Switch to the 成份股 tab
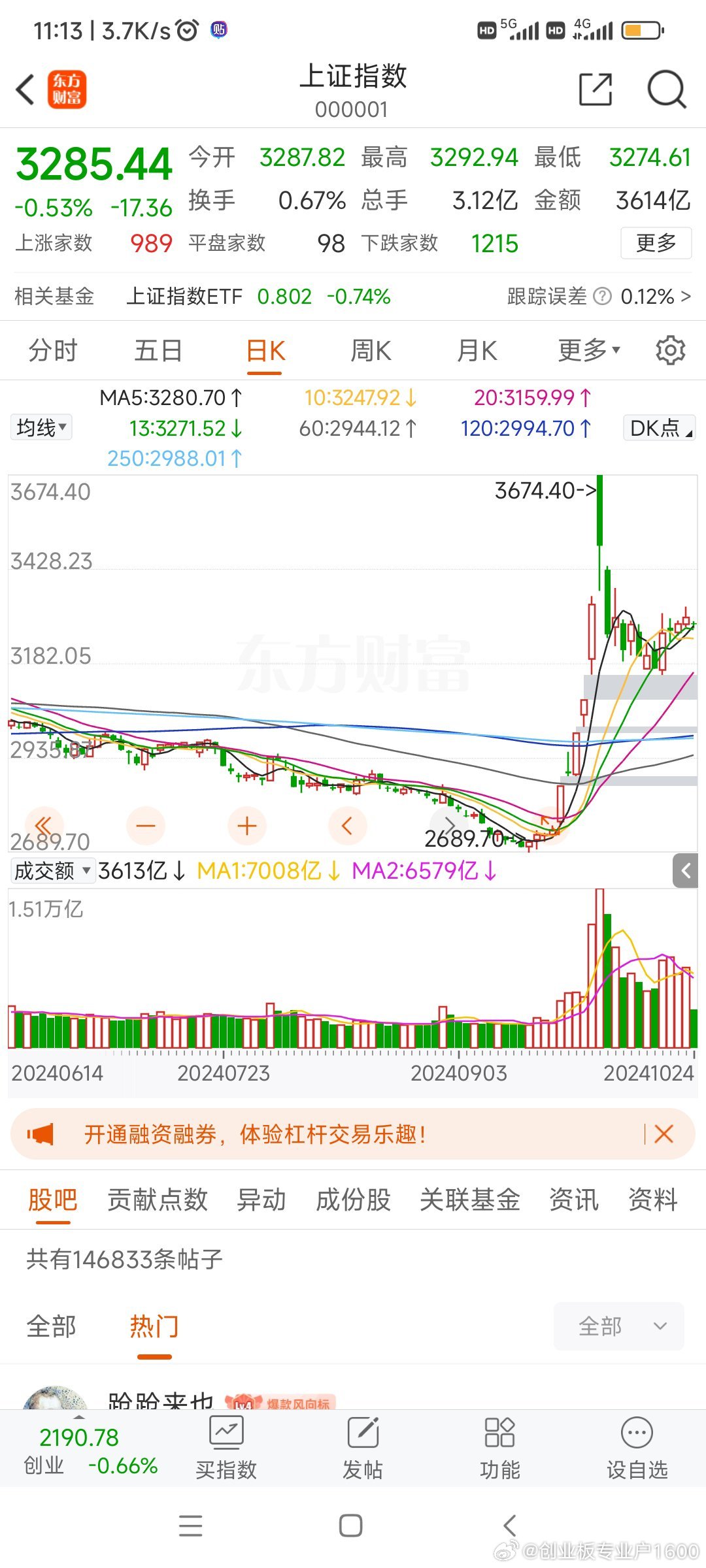The height and width of the screenshot is (1568, 706). pos(353,1200)
